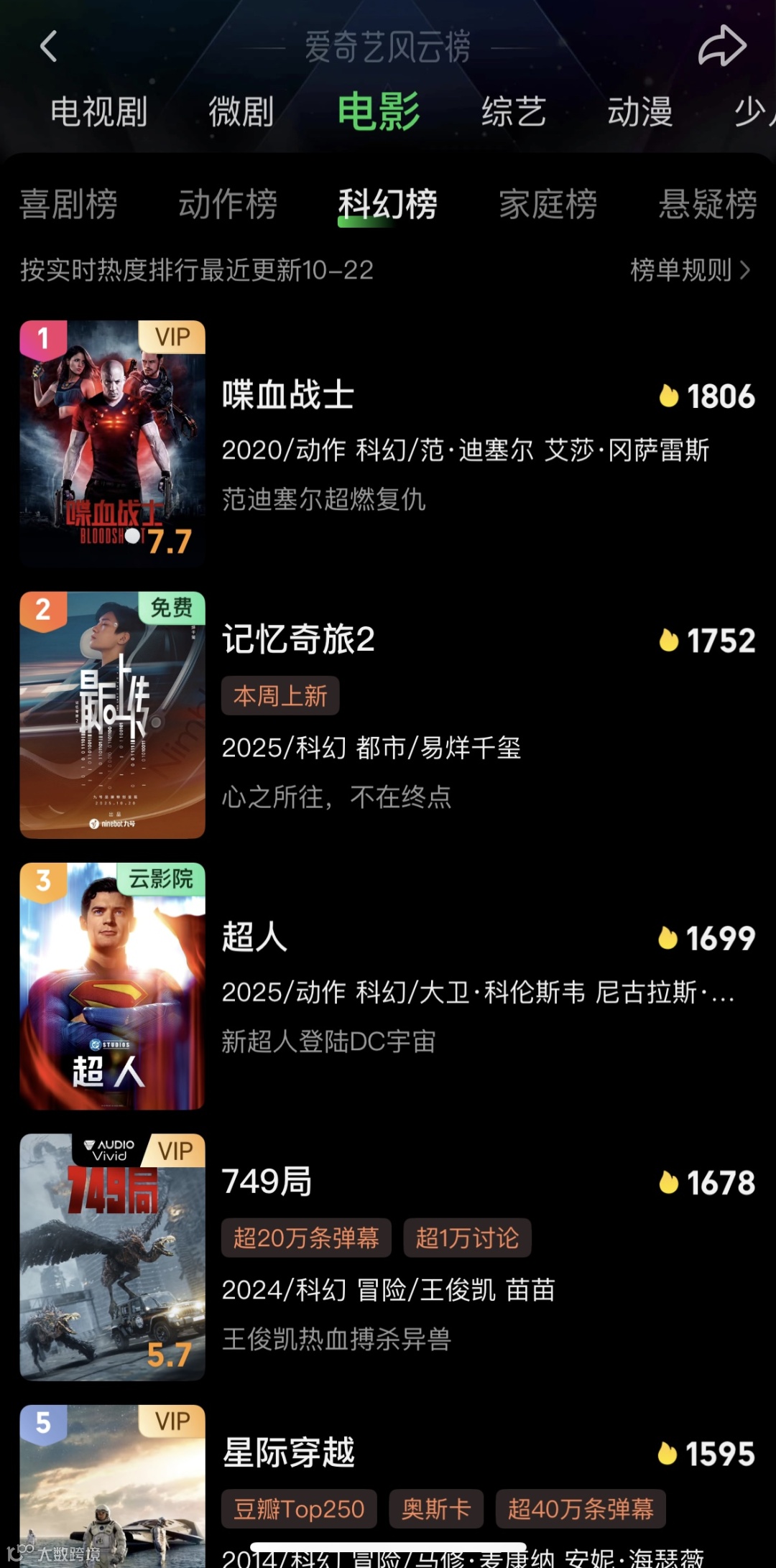The width and height of the screenshot is (776, 1568).
Task: Switch to the 微剧 tab
Action: 241,112
